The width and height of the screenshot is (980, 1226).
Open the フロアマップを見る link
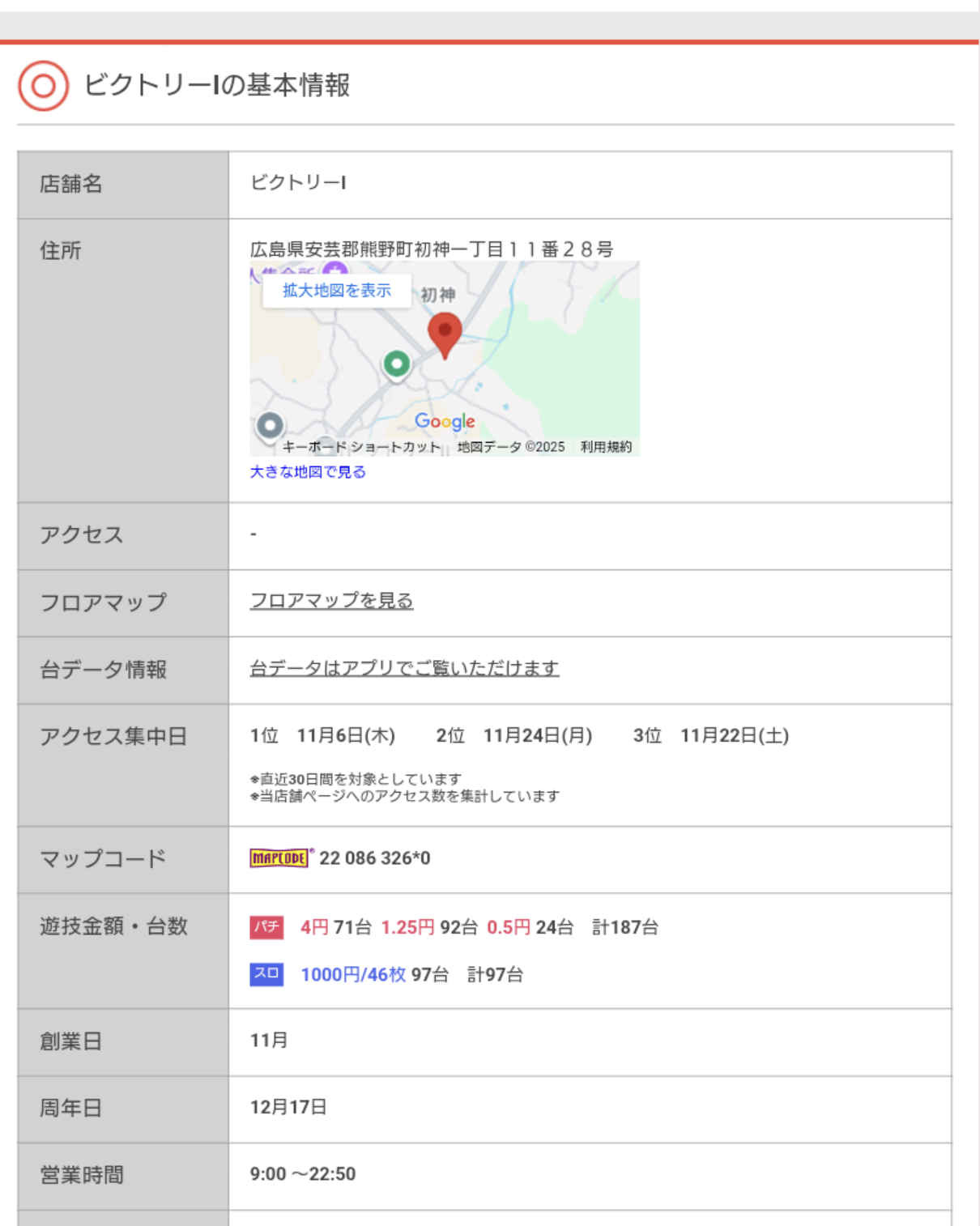click(x=331, y=601)
